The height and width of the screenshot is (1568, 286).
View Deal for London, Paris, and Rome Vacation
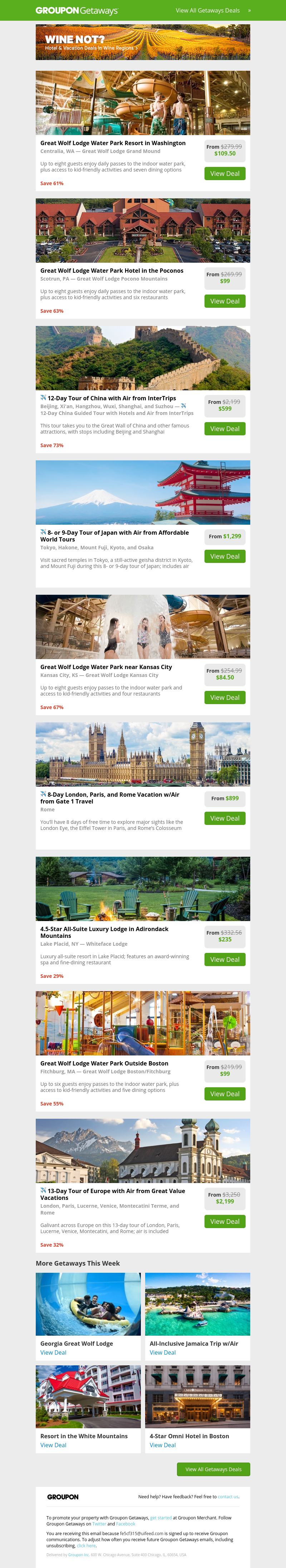(x=225, y=818)
